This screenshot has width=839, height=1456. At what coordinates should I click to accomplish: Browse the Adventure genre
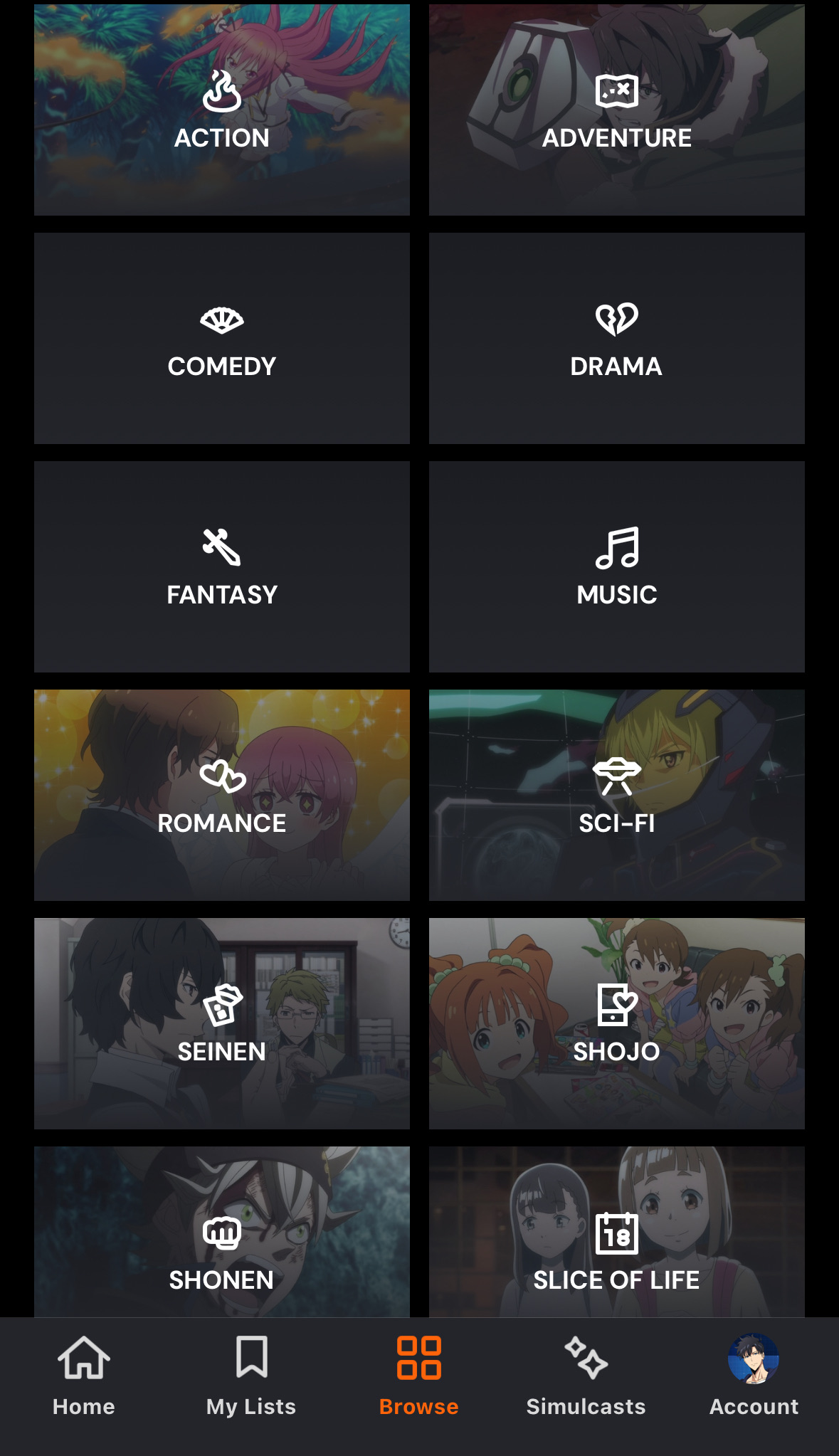coord(617,110)
